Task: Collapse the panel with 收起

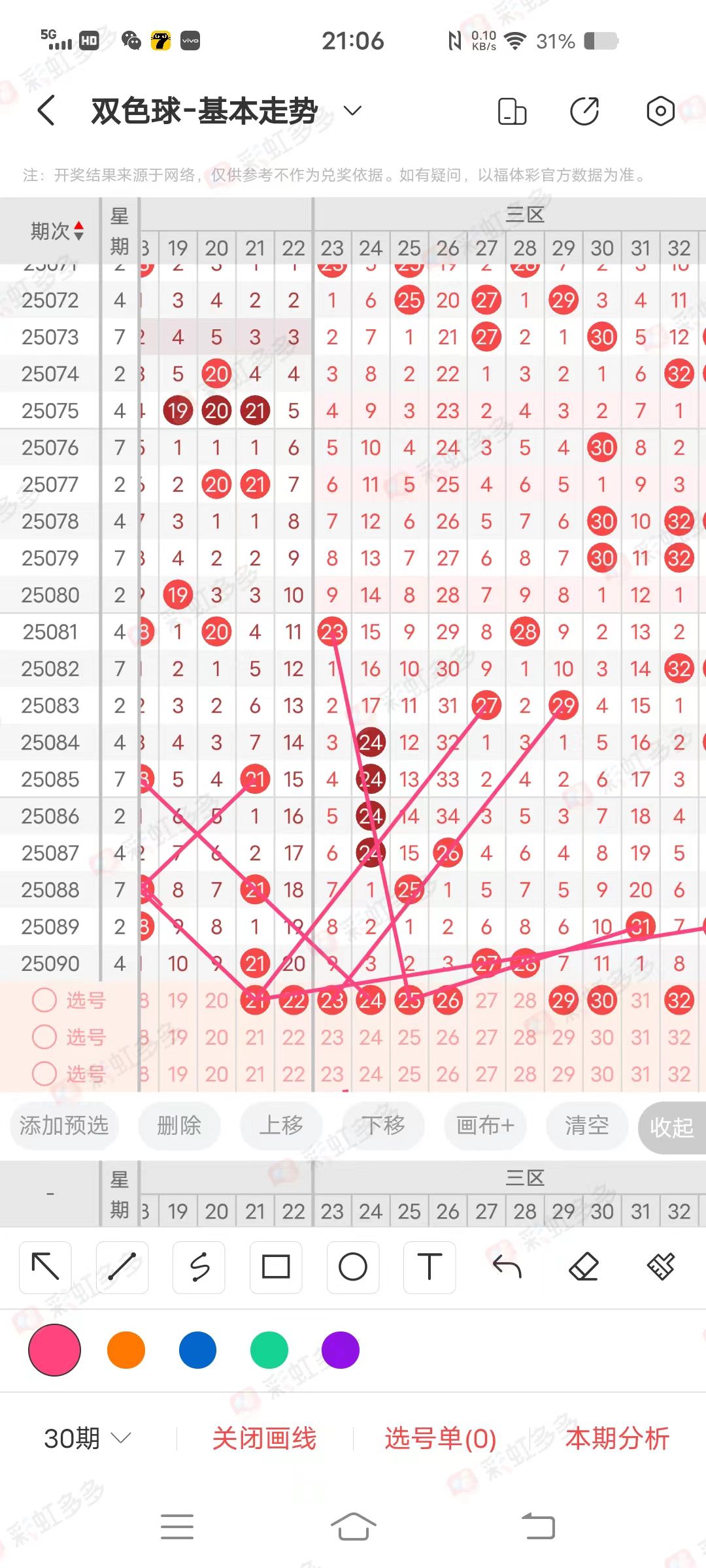Action: click(x=671, y=1127)
